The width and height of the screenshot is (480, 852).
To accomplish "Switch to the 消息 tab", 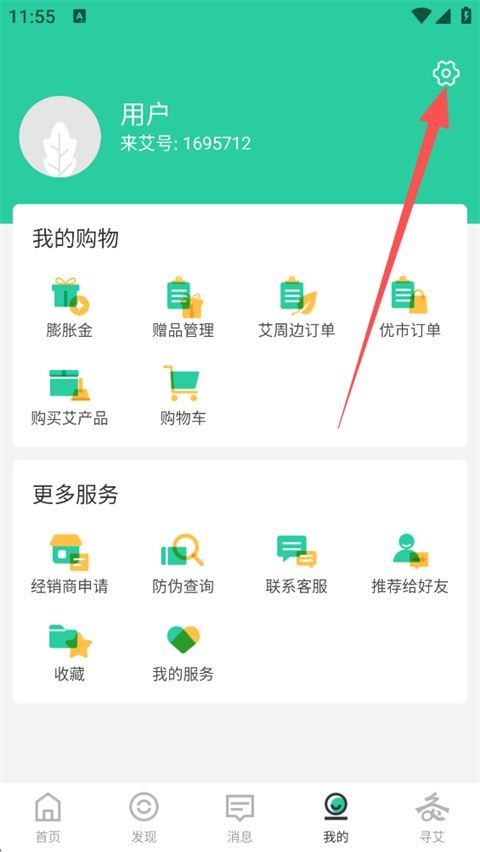I will (x=240, y=818).
